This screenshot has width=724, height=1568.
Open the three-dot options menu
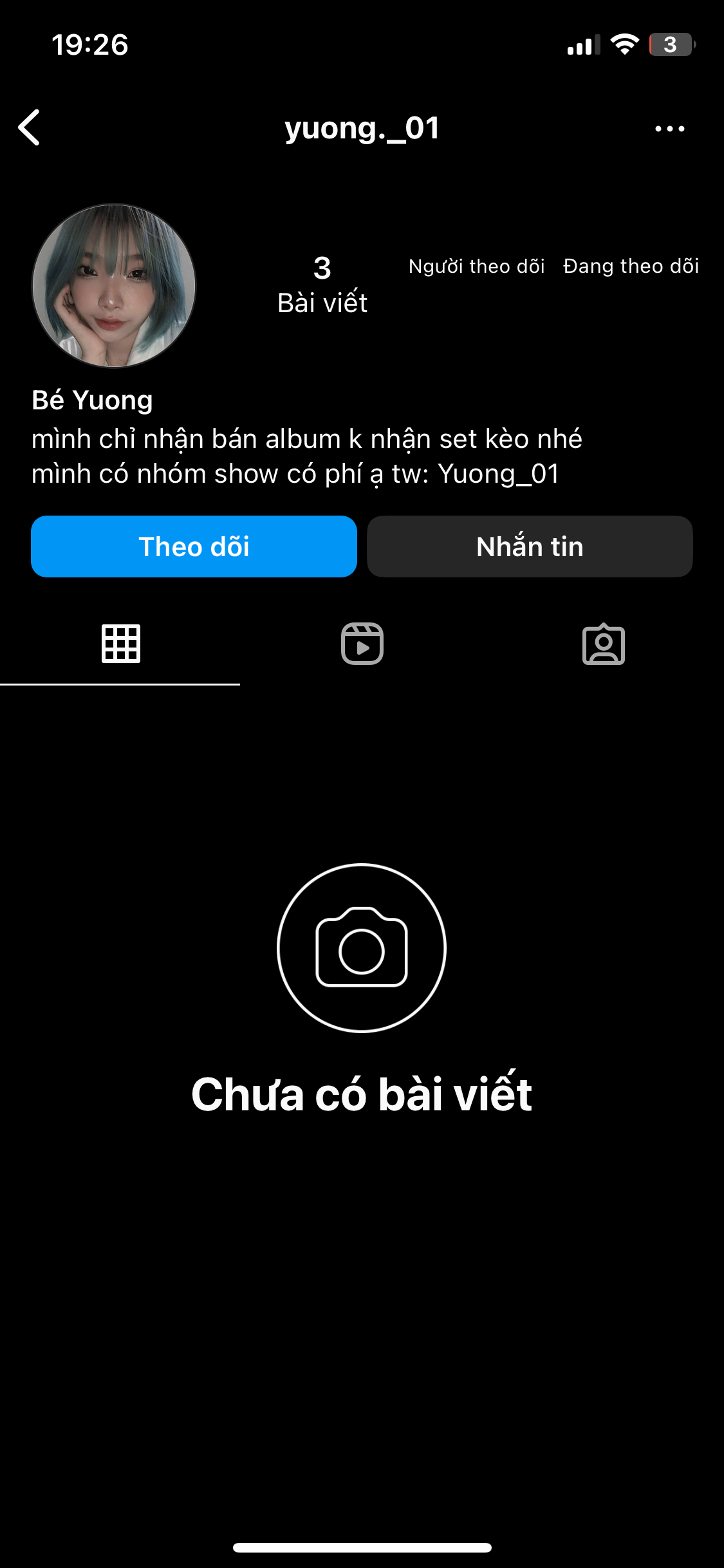(x=669, y=129)
